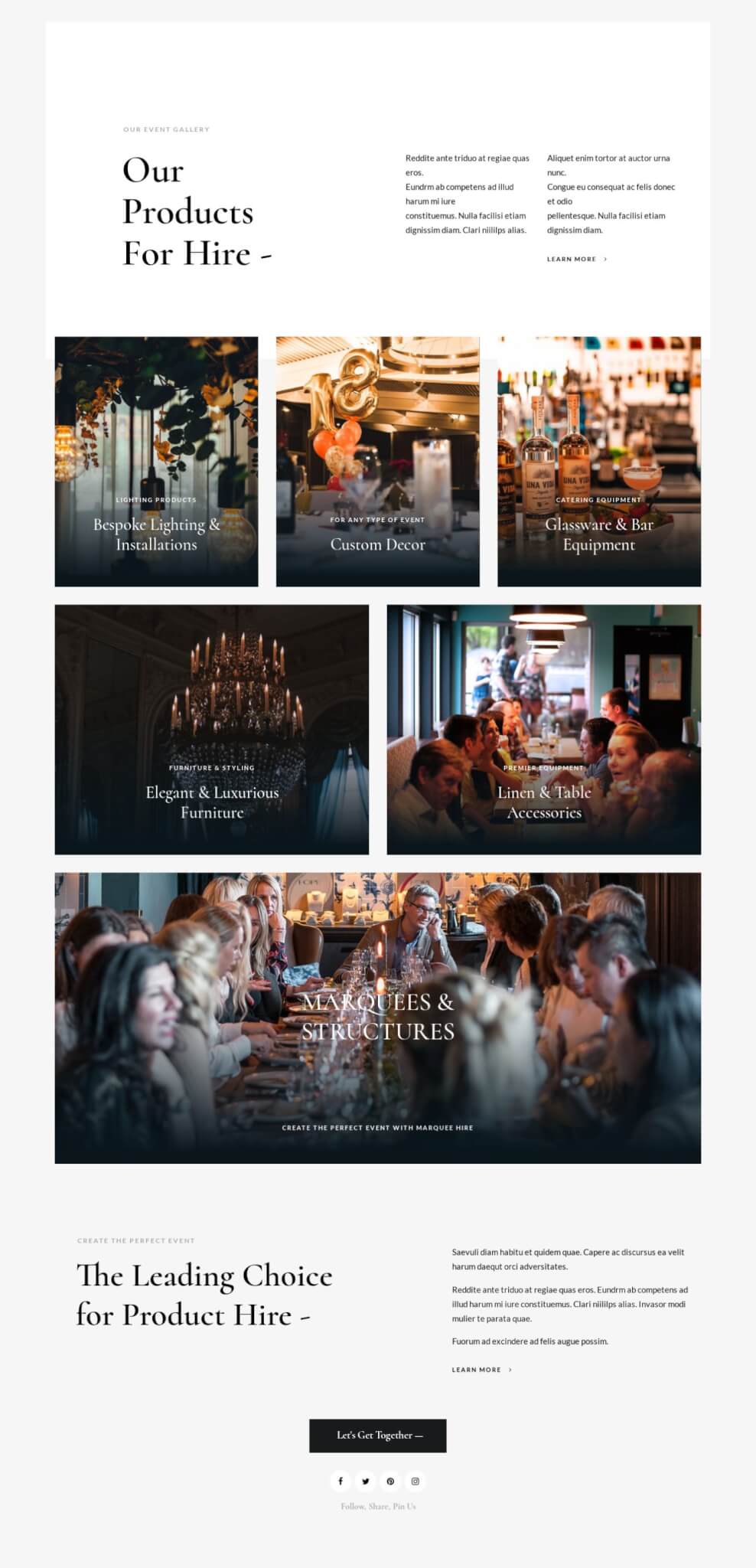The image size is (756, 1568).
Task: Tap Learn More under Leading Choice section
Action: pos(482,1370)
